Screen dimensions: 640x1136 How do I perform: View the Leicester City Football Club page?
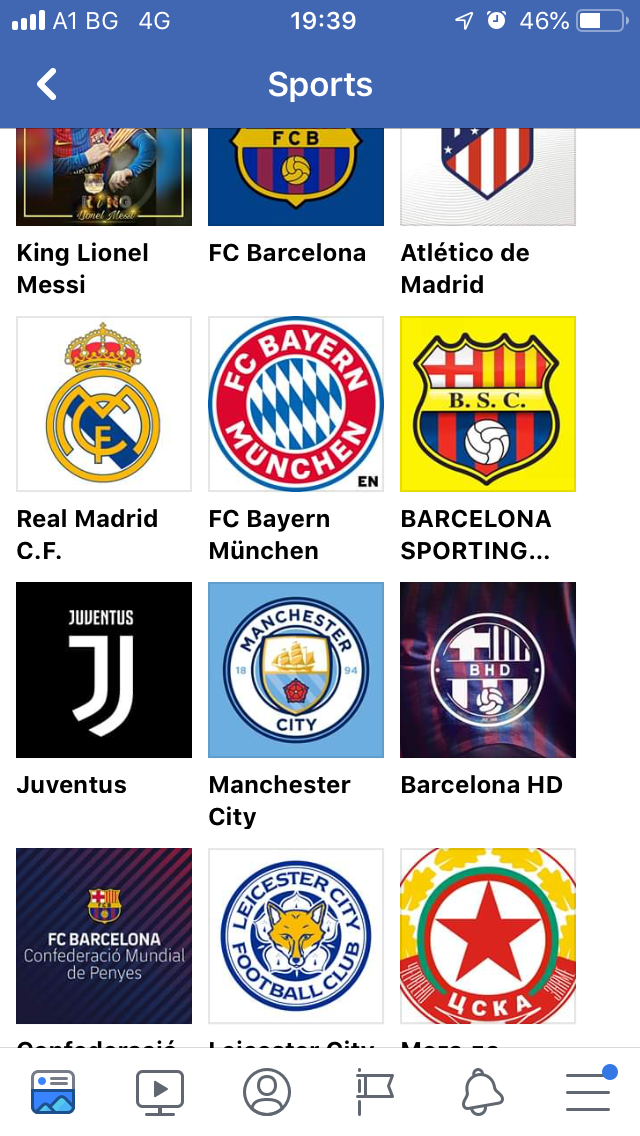(x=295, y=936)
